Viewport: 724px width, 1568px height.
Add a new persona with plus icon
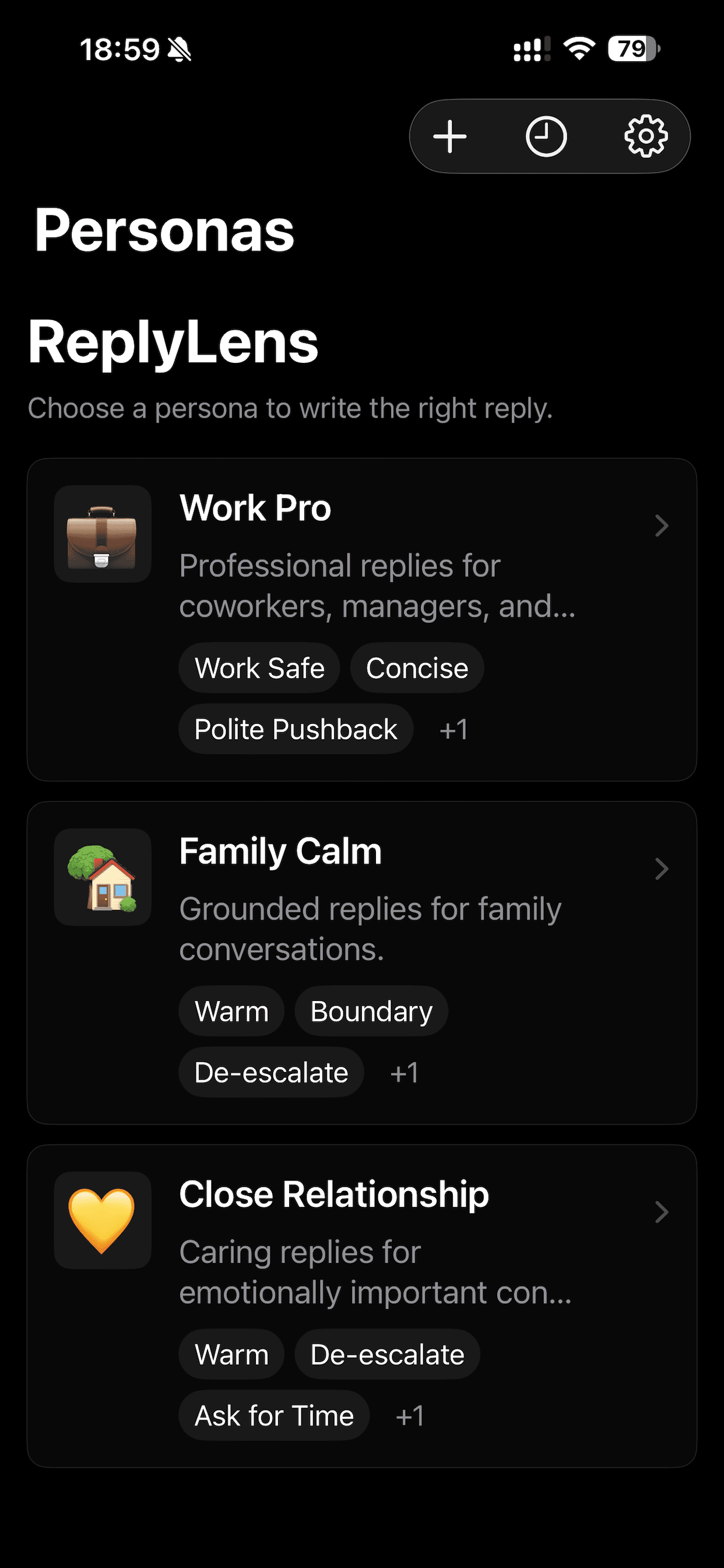(449, 136)
